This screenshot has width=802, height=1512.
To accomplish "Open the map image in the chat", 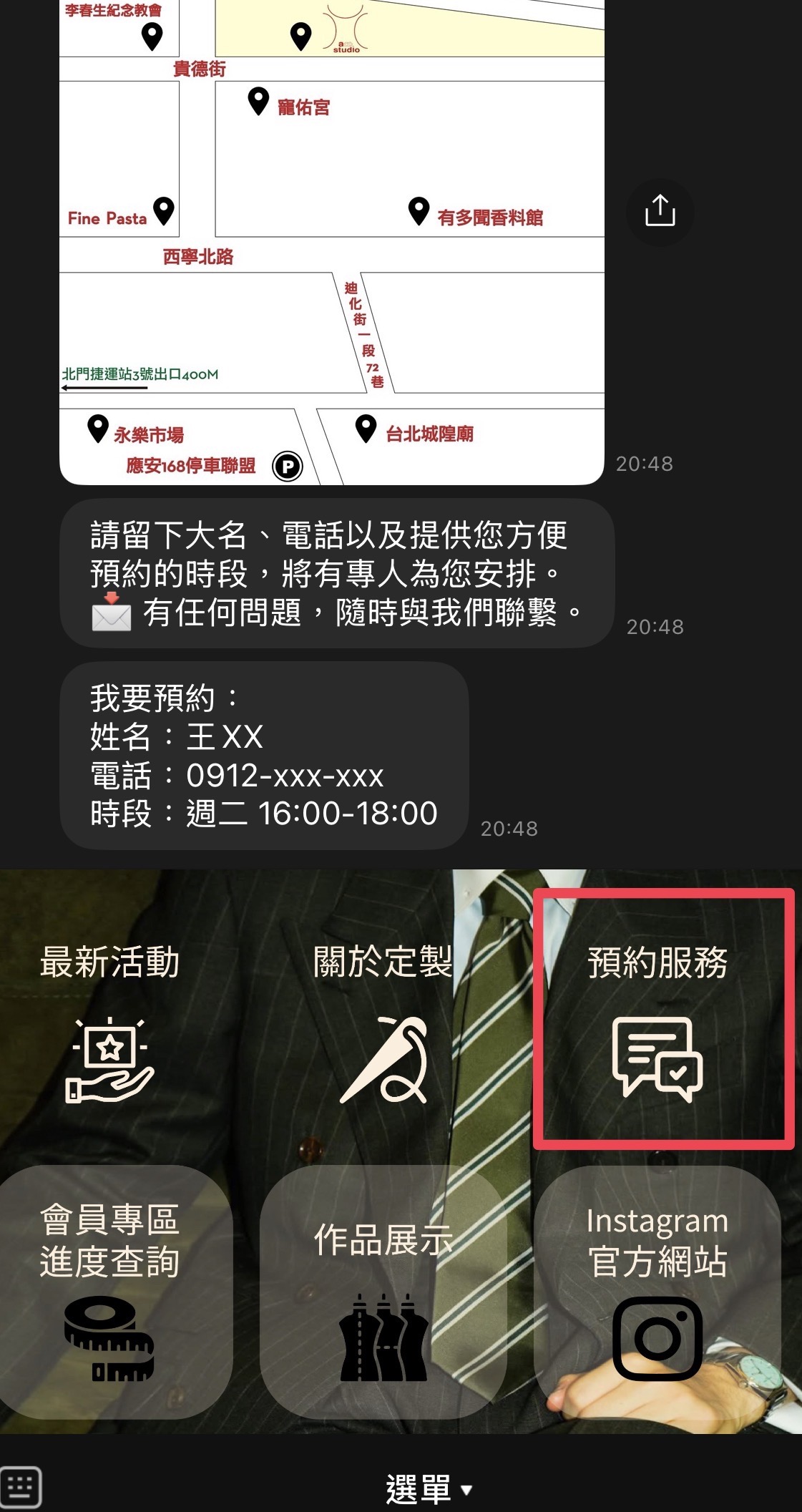I will tap(332, 242).
